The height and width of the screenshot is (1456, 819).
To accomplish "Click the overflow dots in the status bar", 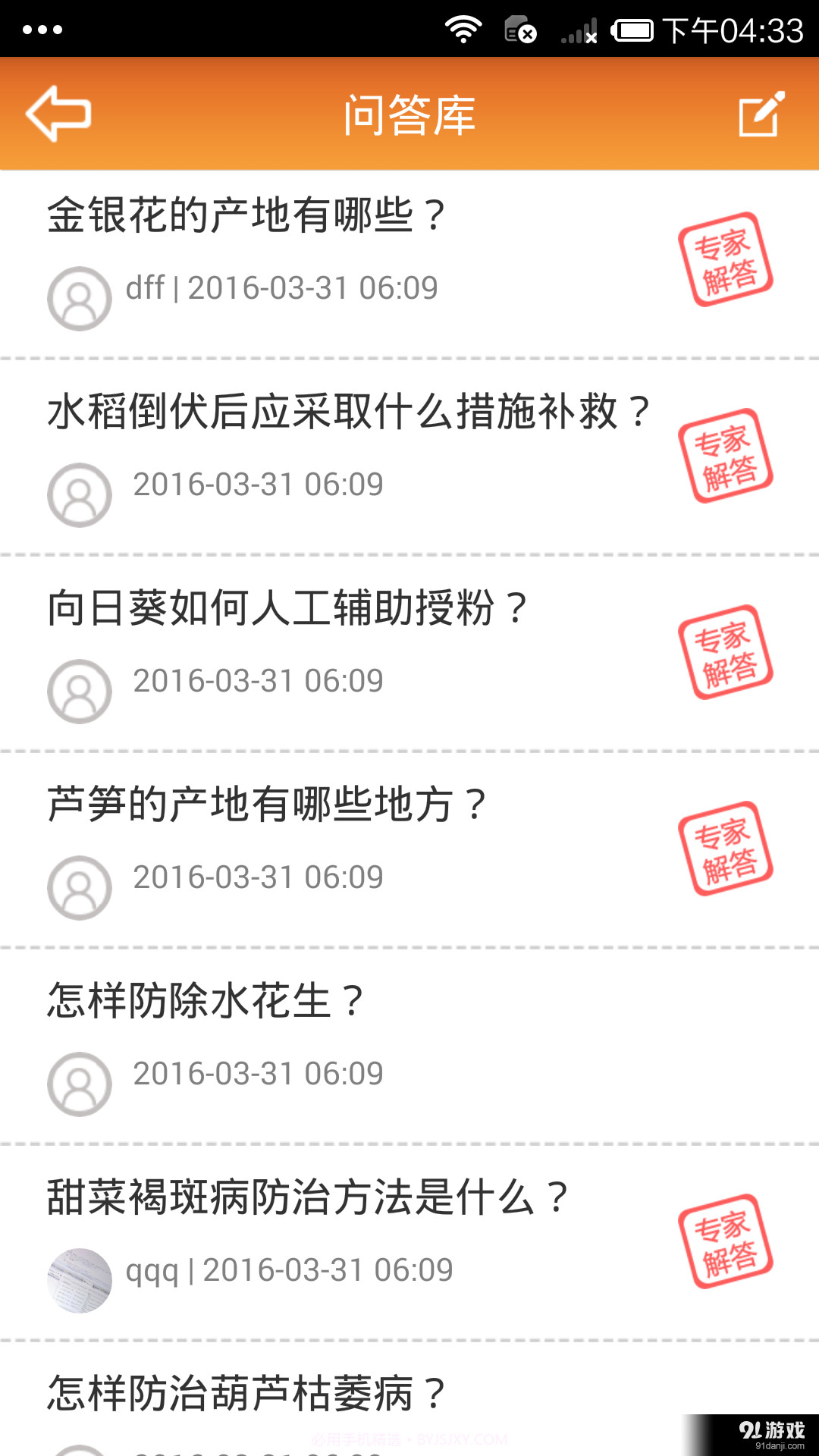I will 42,28.
